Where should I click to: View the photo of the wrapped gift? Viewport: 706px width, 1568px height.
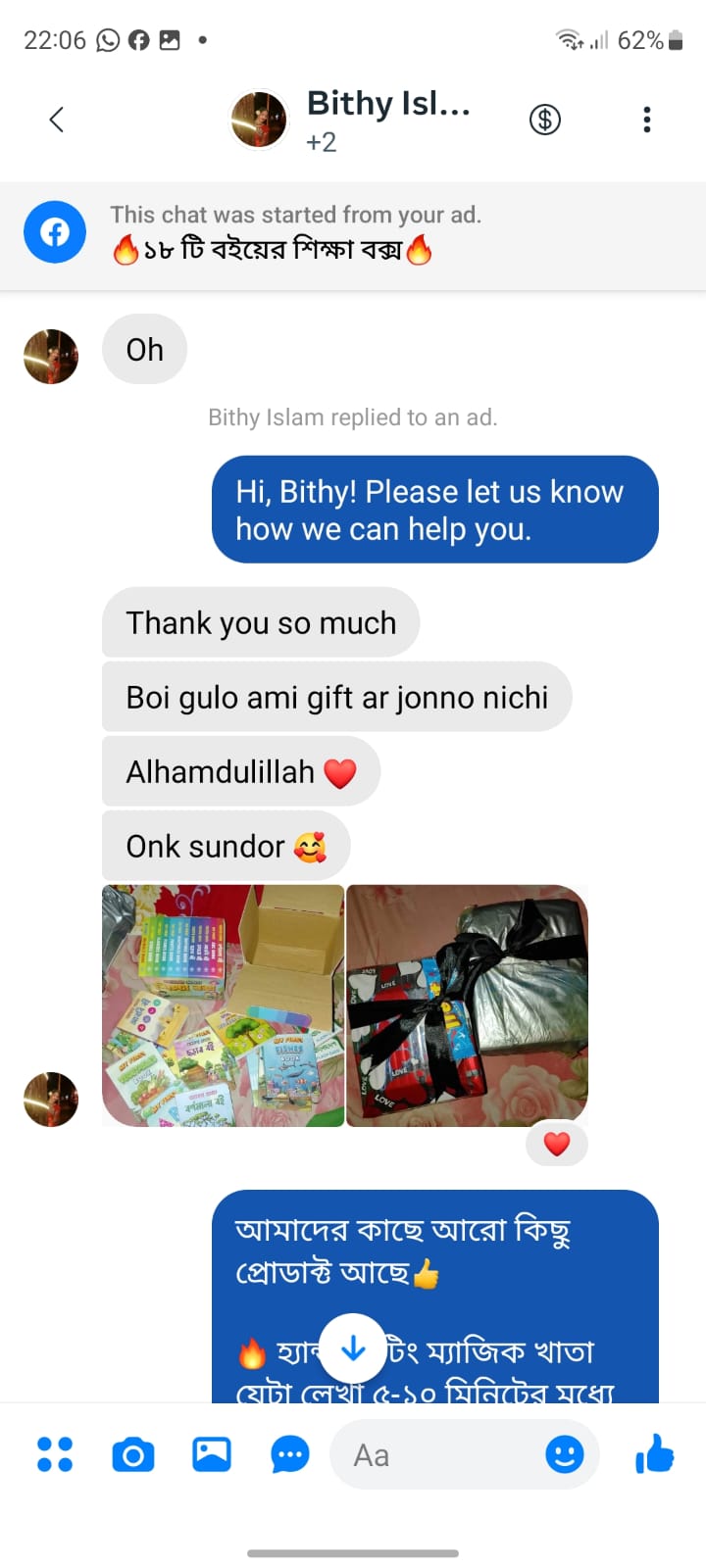coord(468,1005)
